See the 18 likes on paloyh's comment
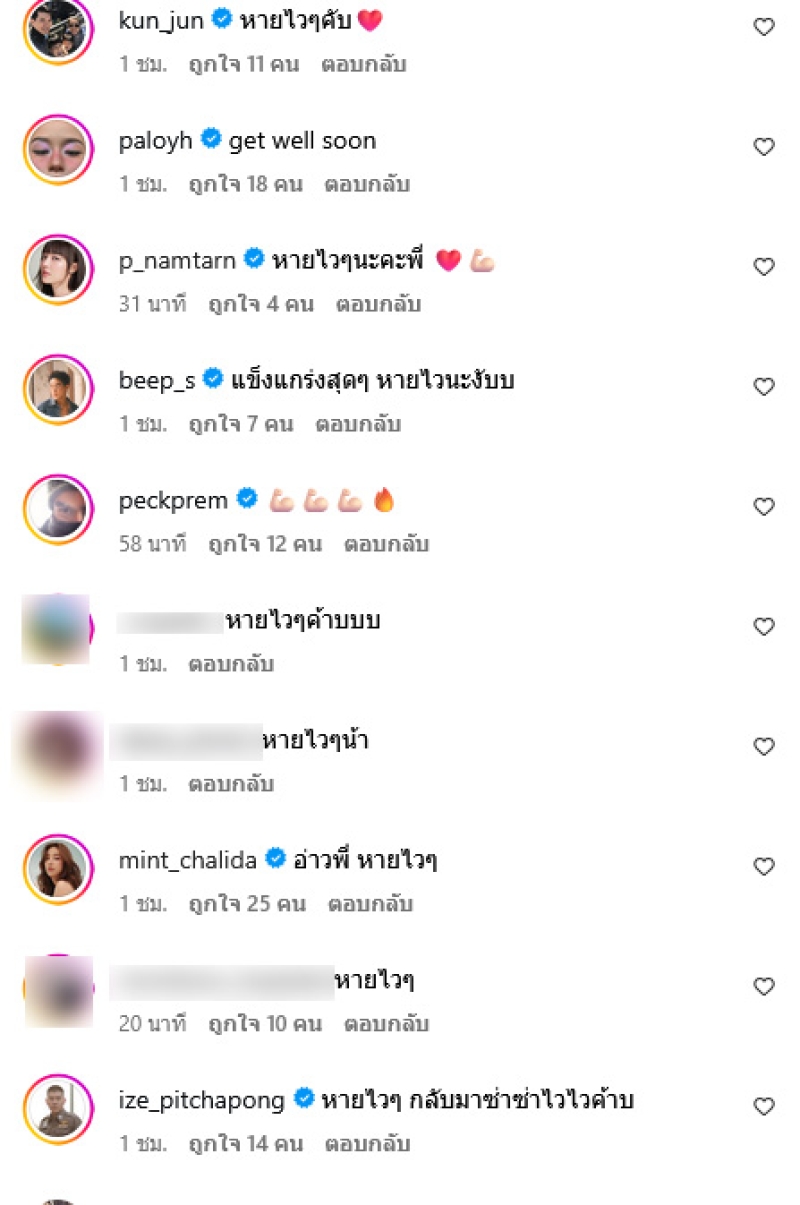800x1205 pixels. [x=245, y=184]
